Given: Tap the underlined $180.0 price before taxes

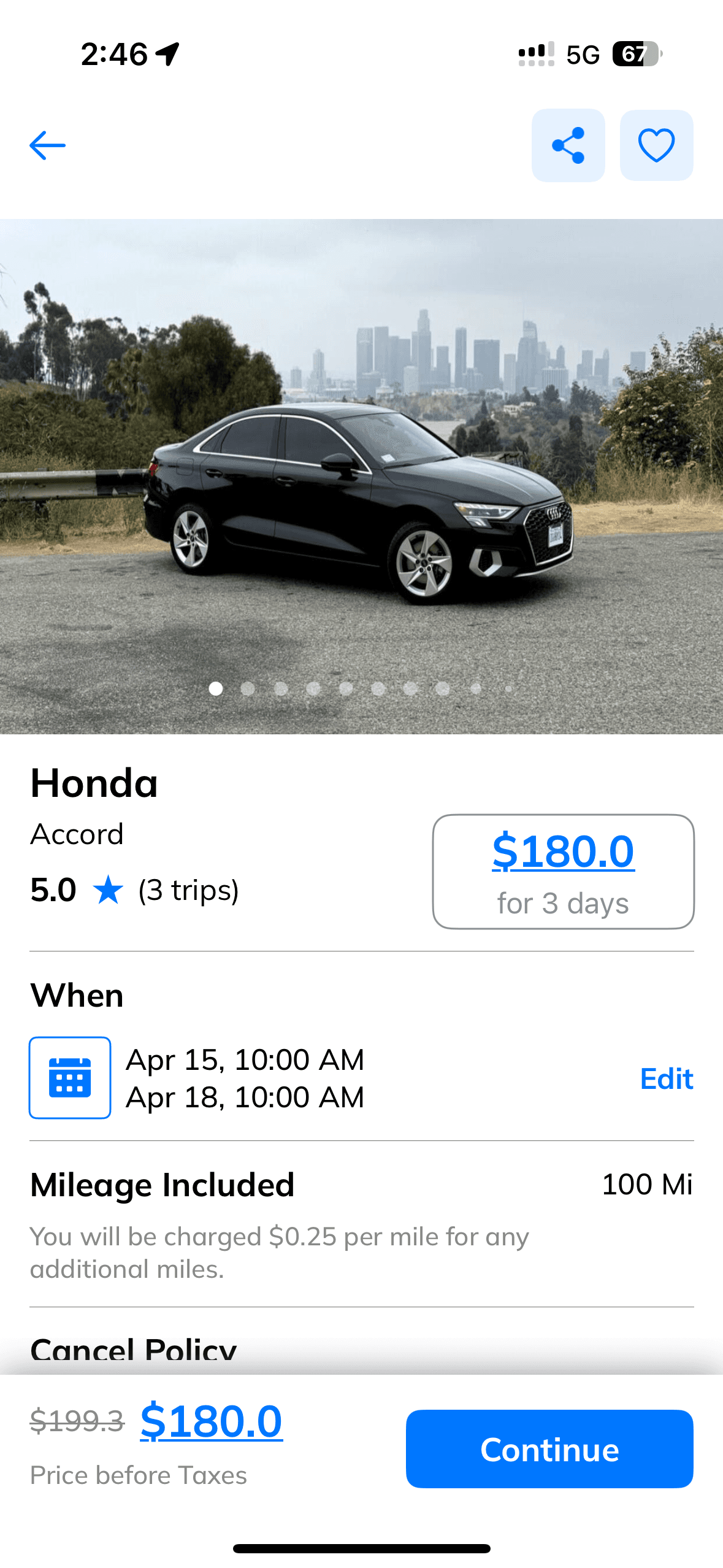Looking at the screenshot, I should [x=211, y=1421].
